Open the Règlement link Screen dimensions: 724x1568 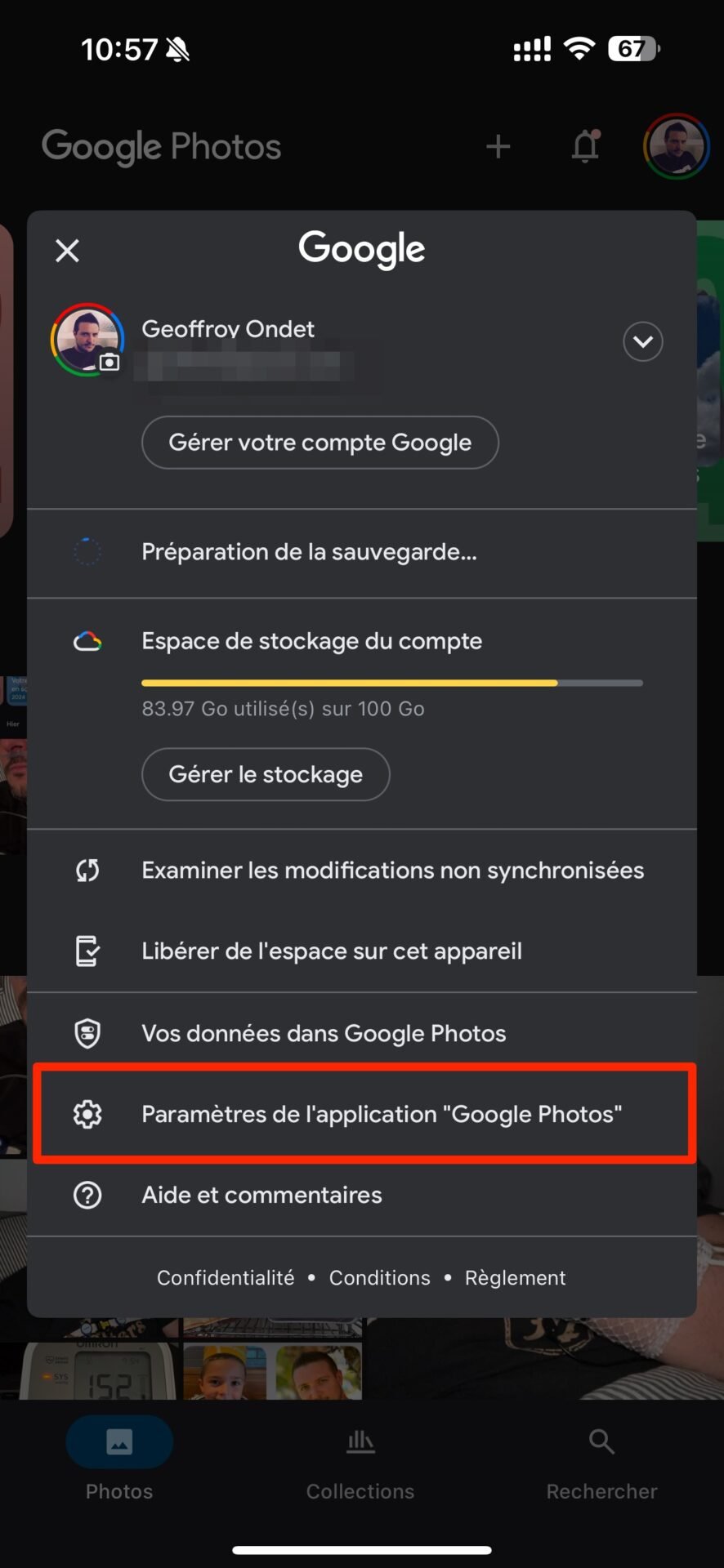tap(516, 1278)
